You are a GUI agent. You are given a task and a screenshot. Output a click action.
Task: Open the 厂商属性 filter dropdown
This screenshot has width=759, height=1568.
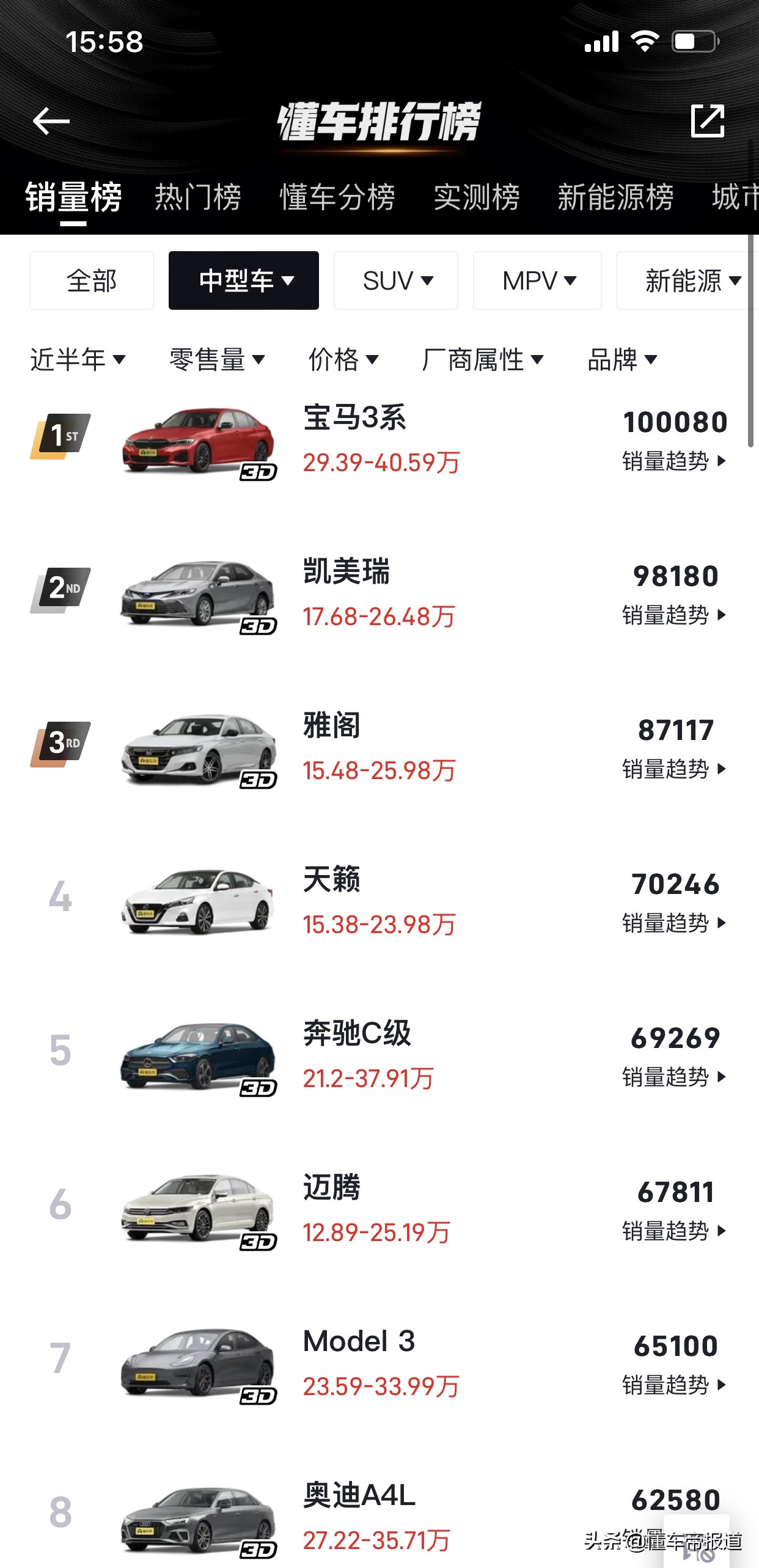[483, 359]
